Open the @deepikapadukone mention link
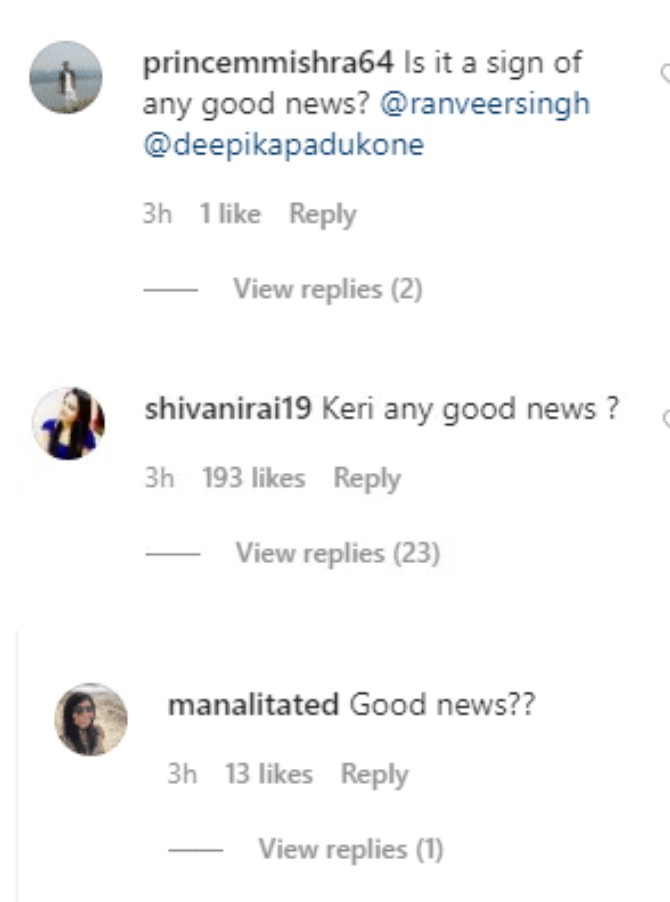This screenshot has width=670, height=902. click(283, 145)
